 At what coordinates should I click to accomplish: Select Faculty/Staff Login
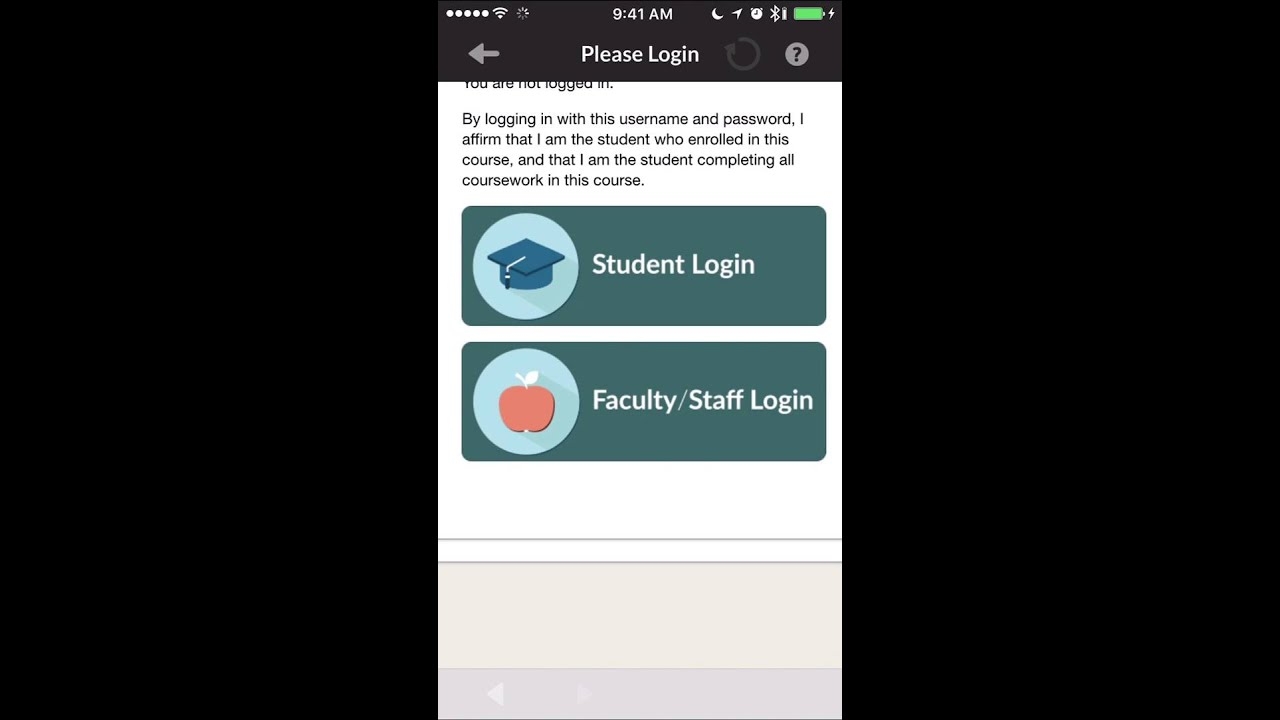click(643, 401)
